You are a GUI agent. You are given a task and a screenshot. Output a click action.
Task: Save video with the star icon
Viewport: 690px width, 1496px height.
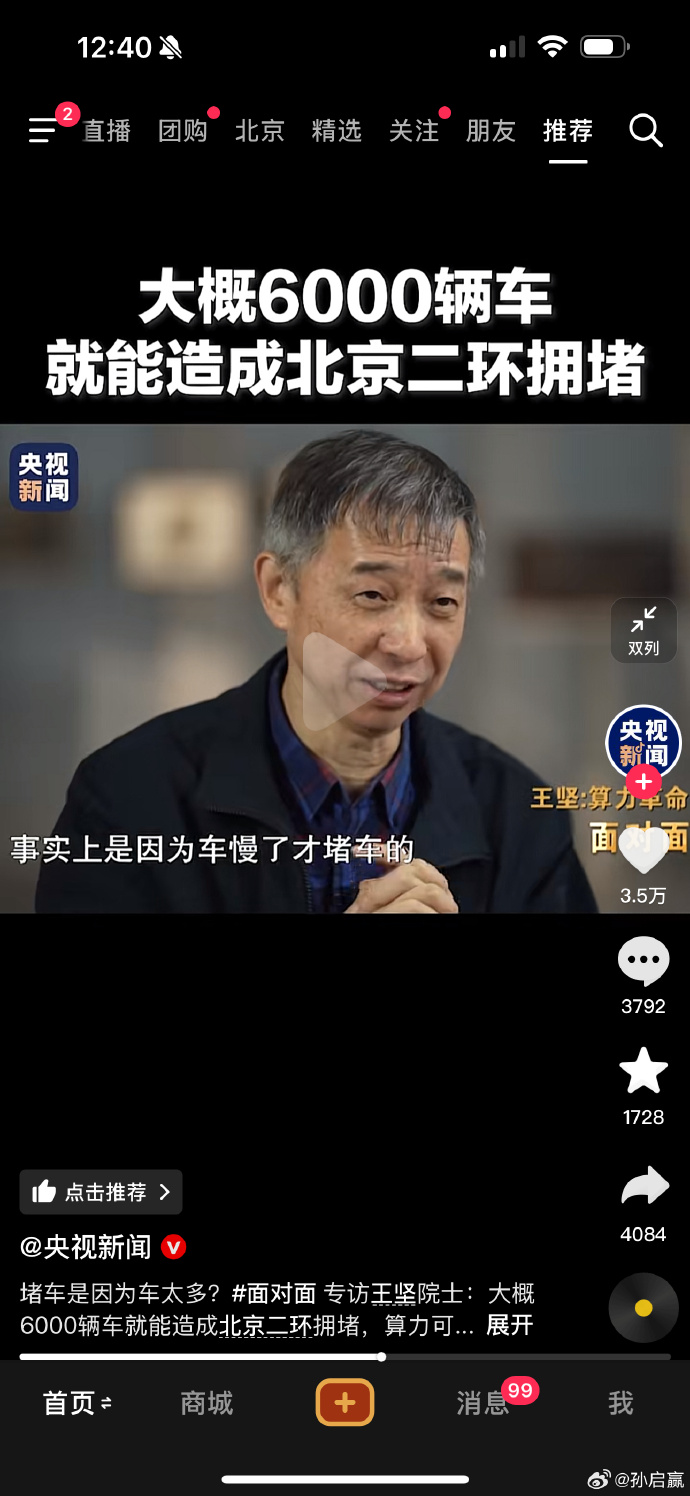pos(643,1072)
